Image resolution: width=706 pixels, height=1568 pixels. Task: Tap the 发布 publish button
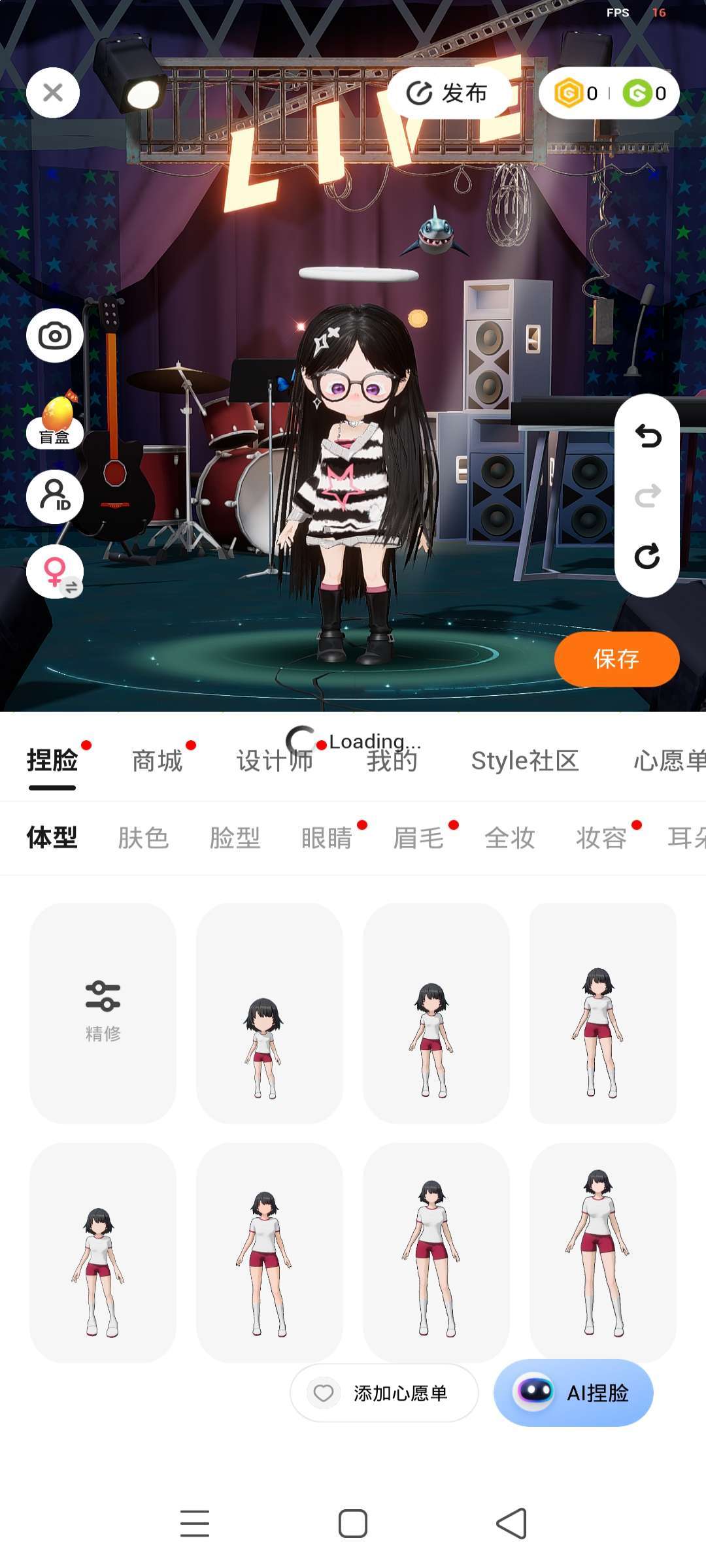pyautogui.click(x=448, y=93)
